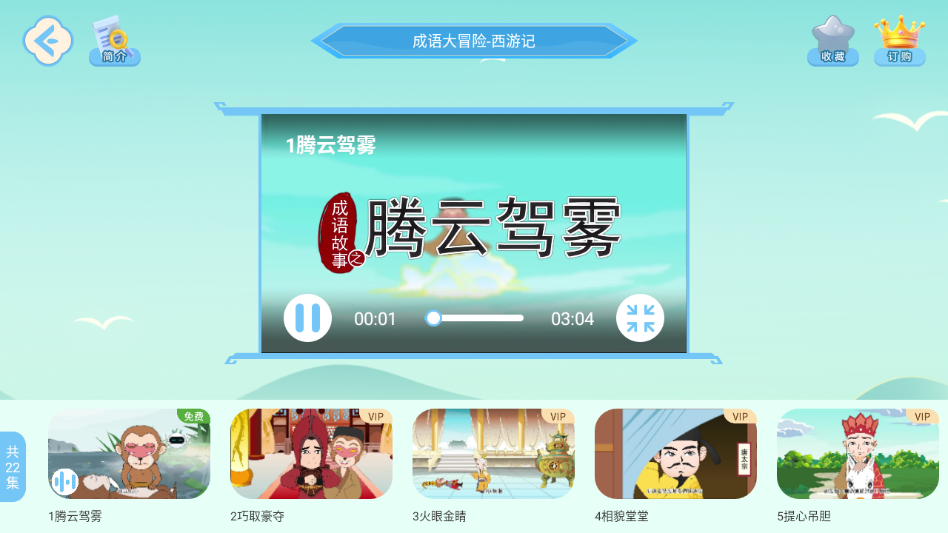Play episode 2巧取豪夺

click(x=311, y=454)
